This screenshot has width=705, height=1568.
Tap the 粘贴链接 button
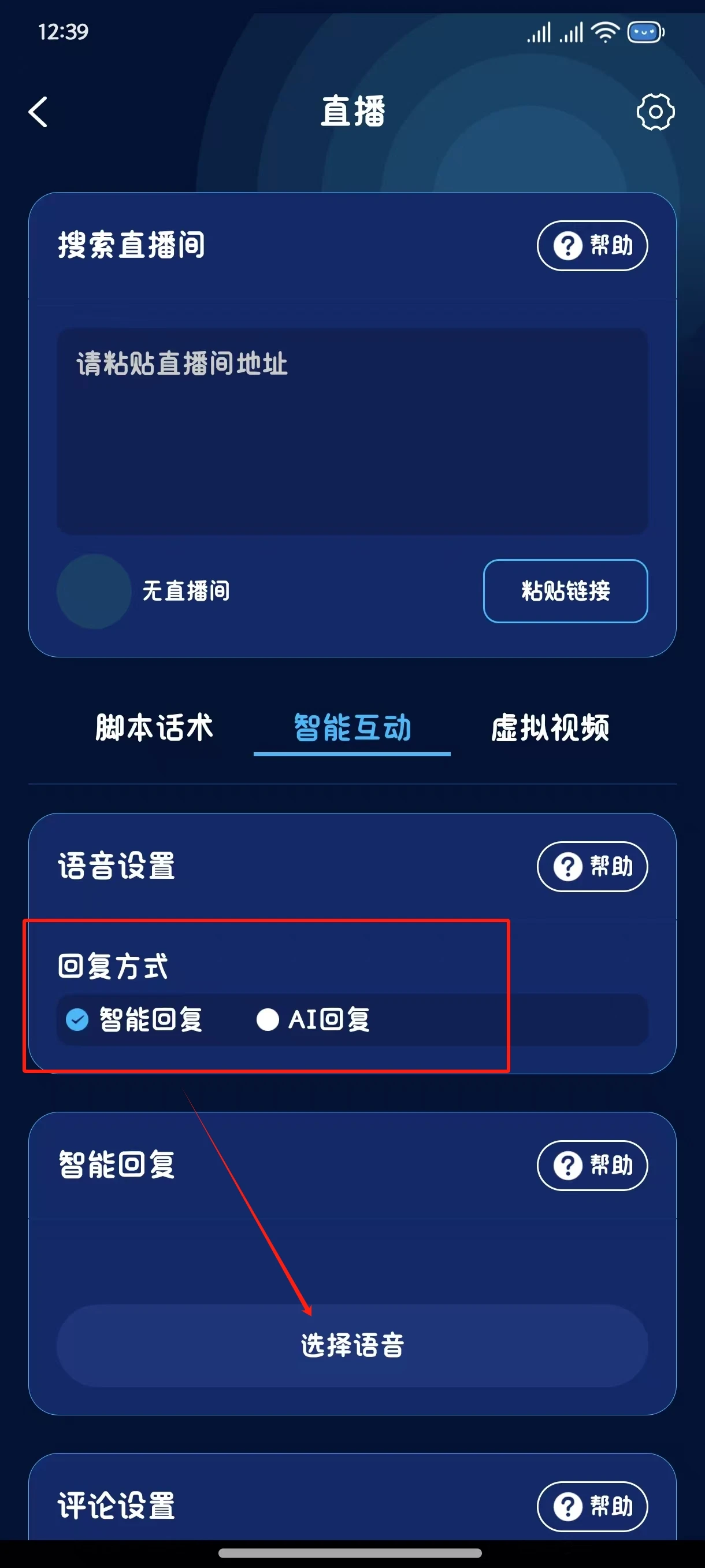[565, 591]
